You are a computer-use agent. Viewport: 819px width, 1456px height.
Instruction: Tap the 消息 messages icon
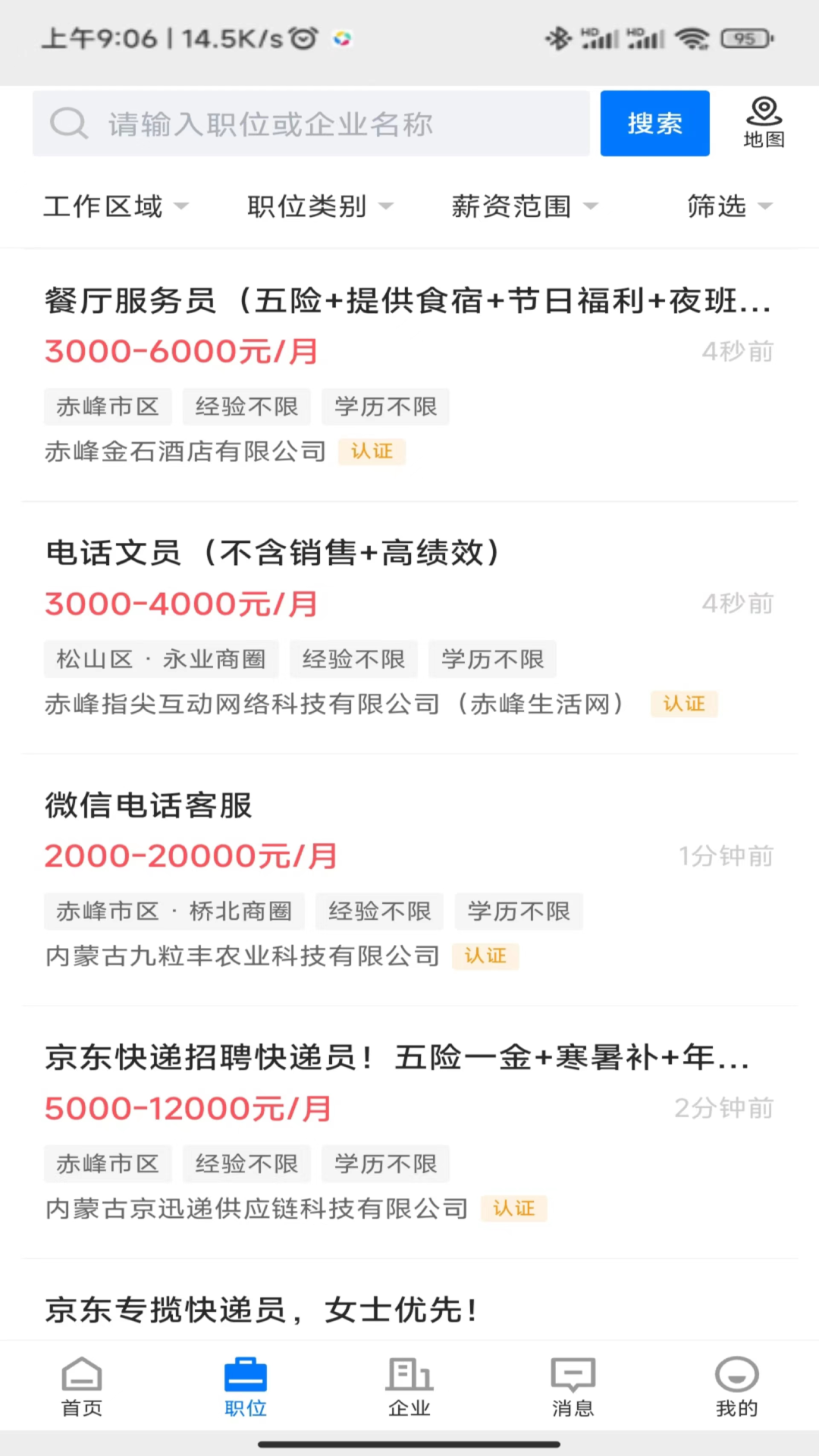(x=573, y=1385)
